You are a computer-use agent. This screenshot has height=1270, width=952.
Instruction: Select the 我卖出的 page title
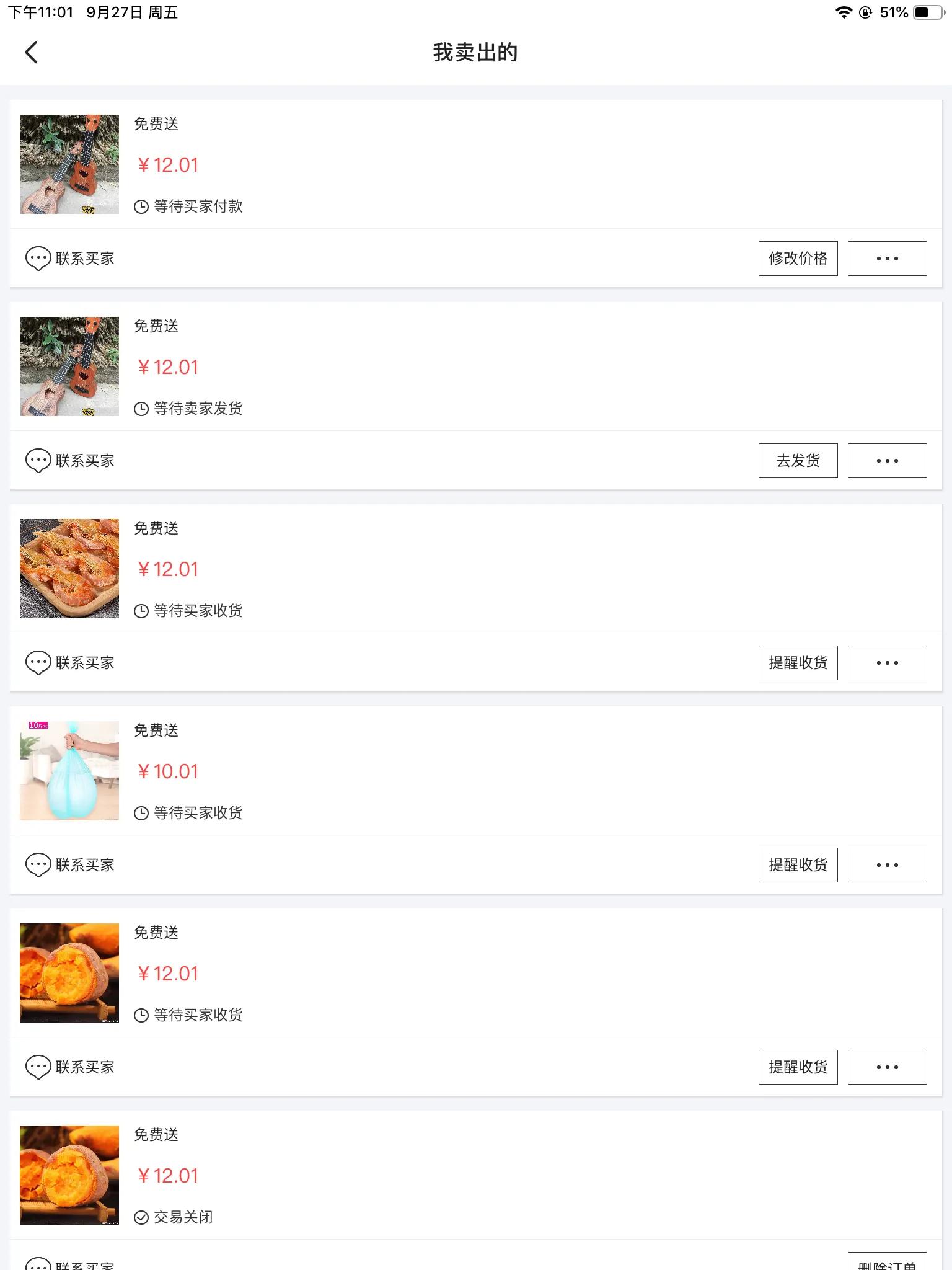tap(476, 53)
